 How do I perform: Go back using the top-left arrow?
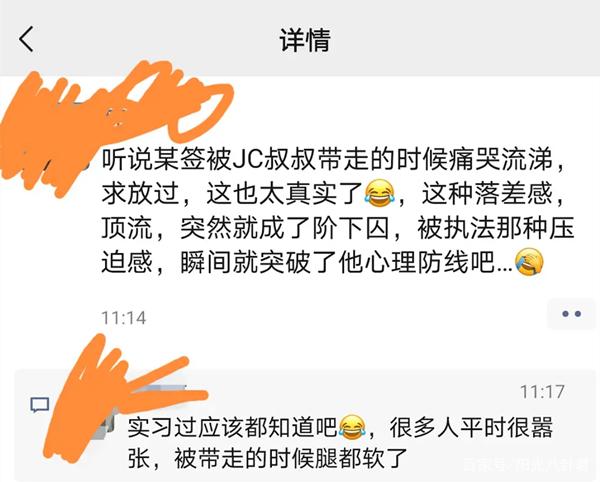[x=27, y=40]
